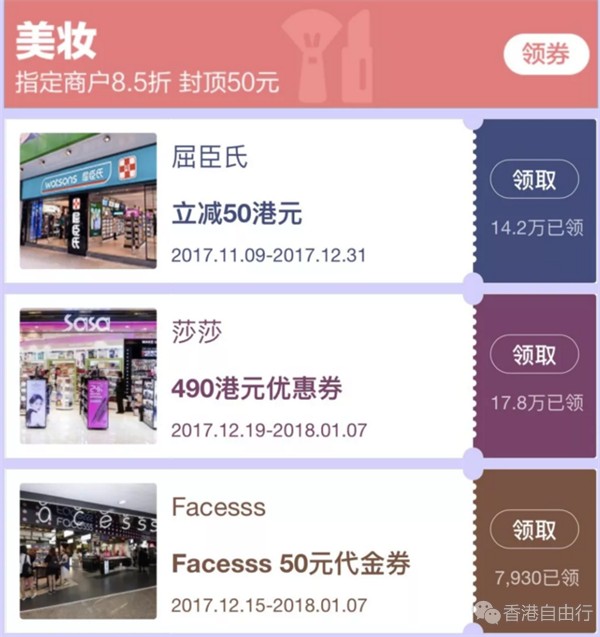
Task: Claim the 屈臣氏 立减50港元 coupon
Action: click(x=534, y=181)
